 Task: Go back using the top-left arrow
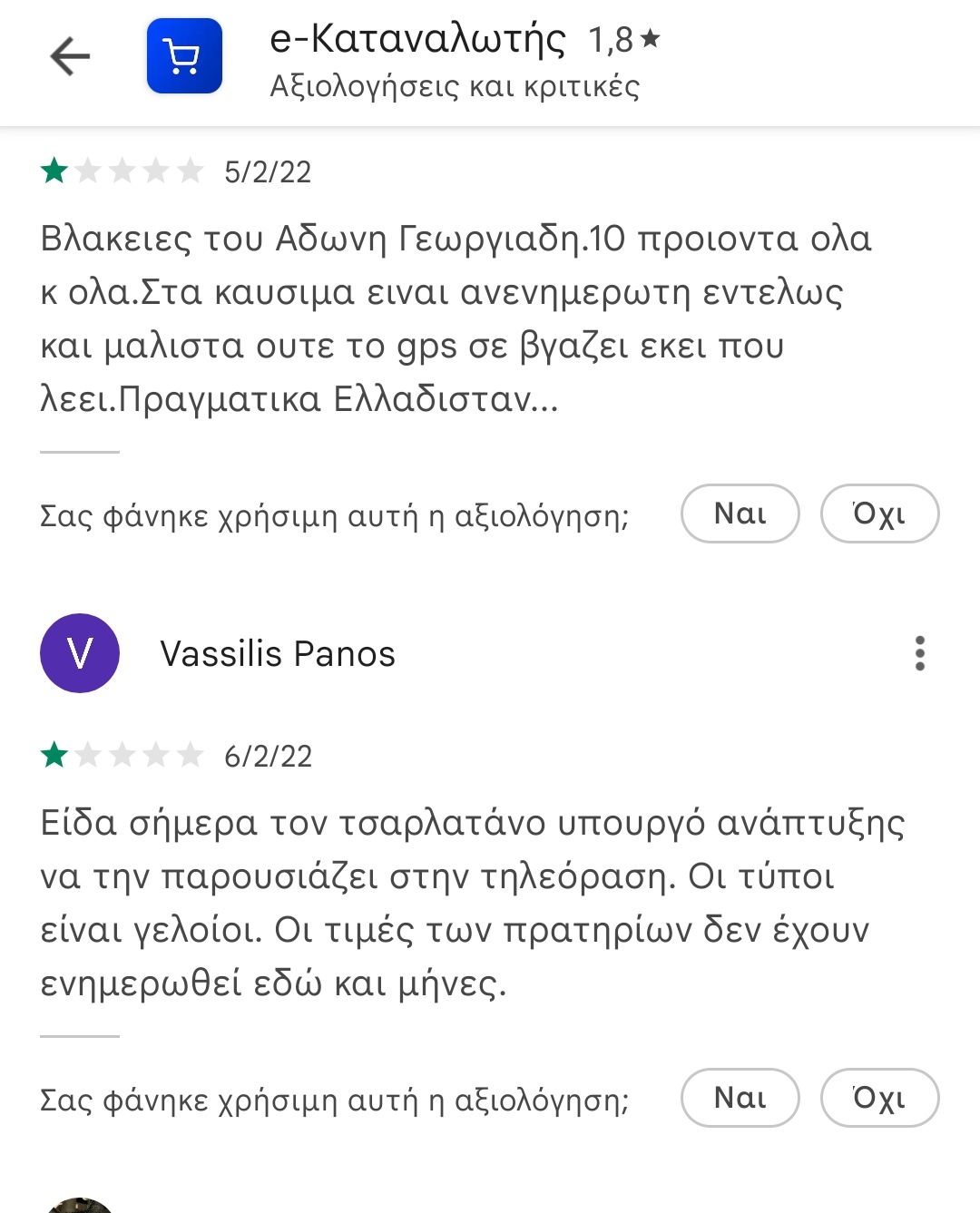70,56
